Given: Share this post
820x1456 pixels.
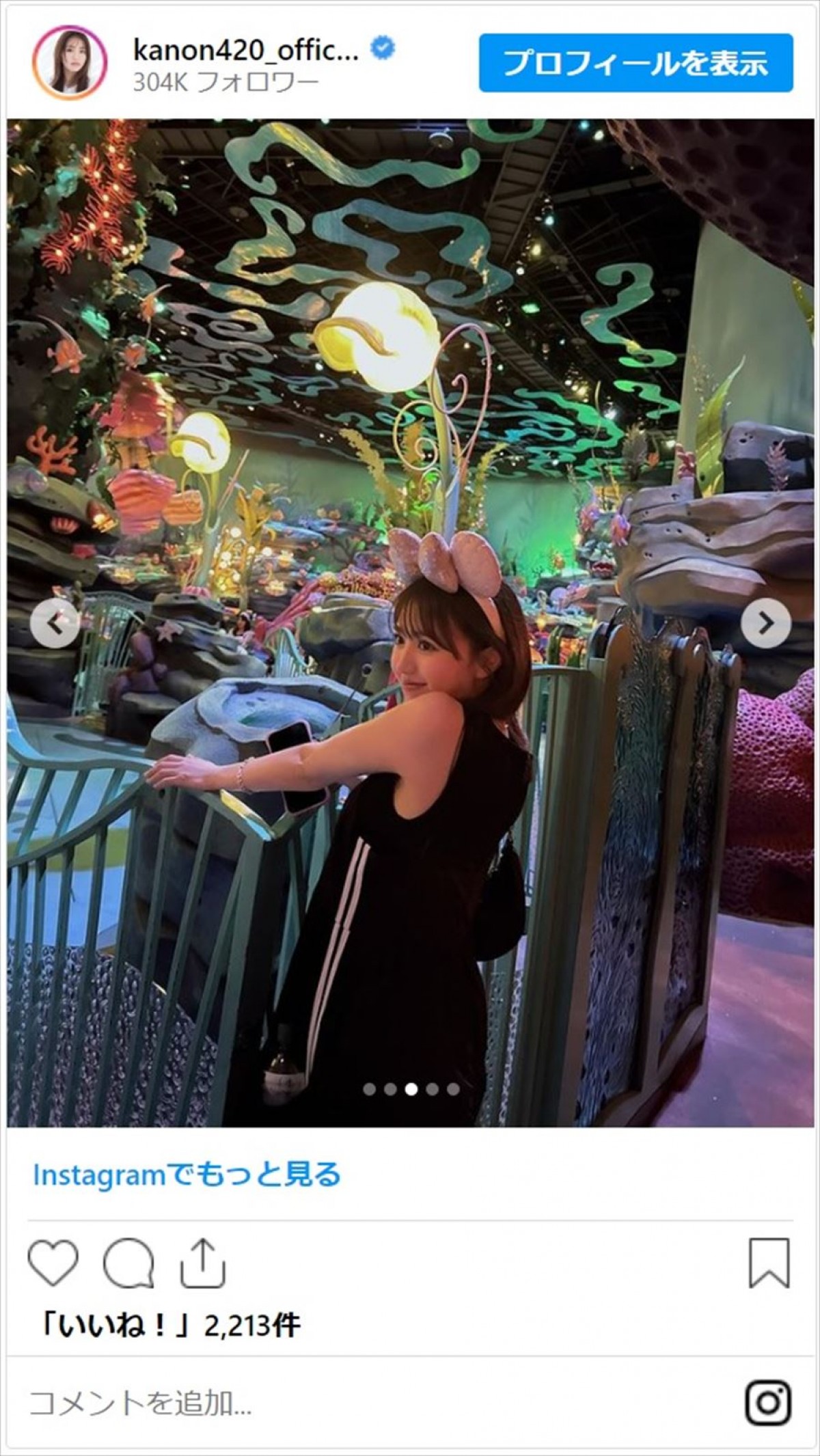Looking at the screenshot, I should pos(202,1263).
